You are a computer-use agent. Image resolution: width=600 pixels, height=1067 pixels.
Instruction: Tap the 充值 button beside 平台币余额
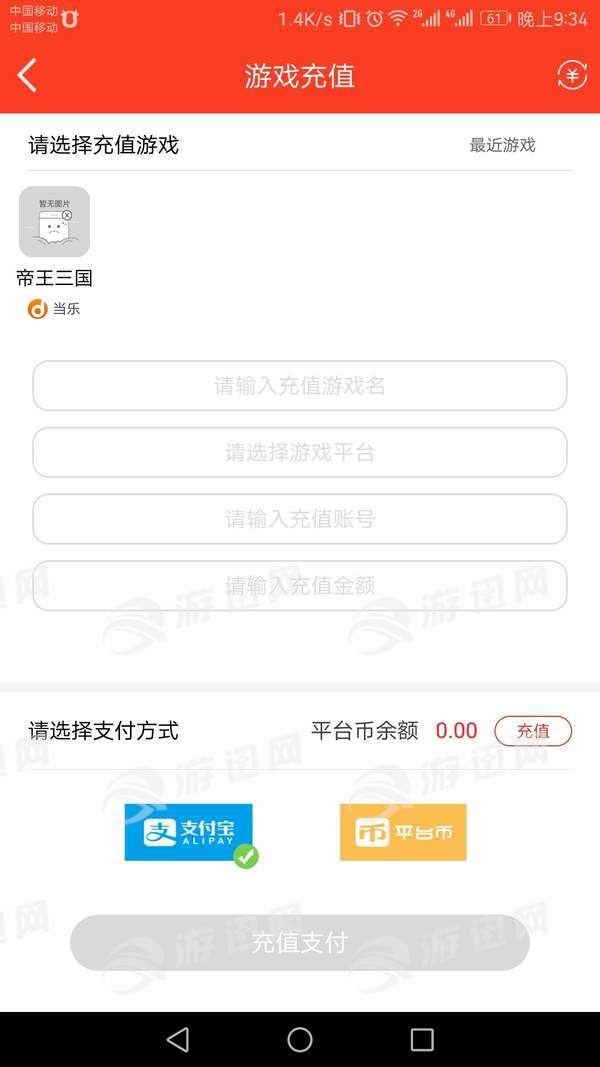pyautogui.click(x=533, y=731)
